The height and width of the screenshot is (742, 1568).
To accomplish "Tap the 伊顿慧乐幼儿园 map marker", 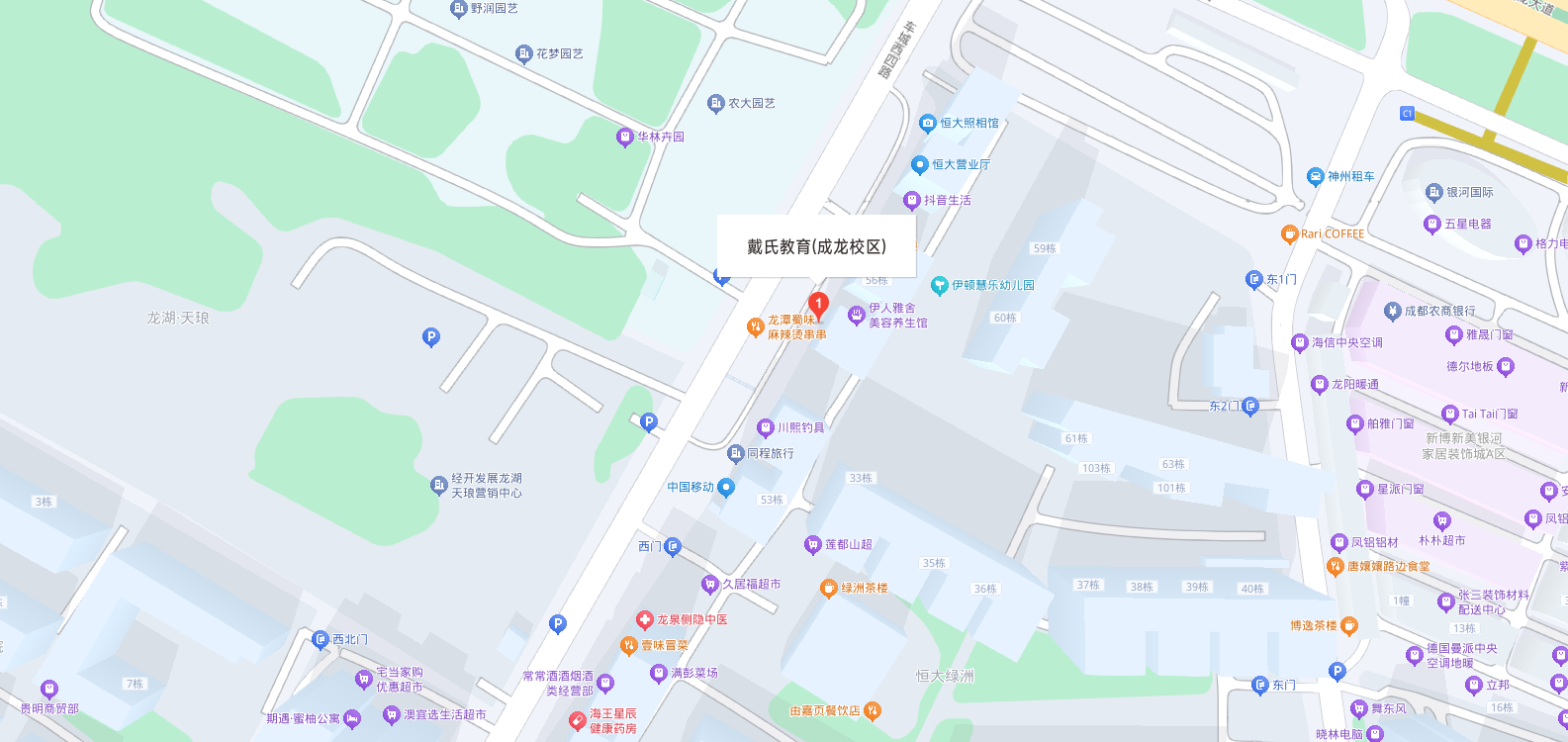I will pyautogui.click(x=940, y=286).
